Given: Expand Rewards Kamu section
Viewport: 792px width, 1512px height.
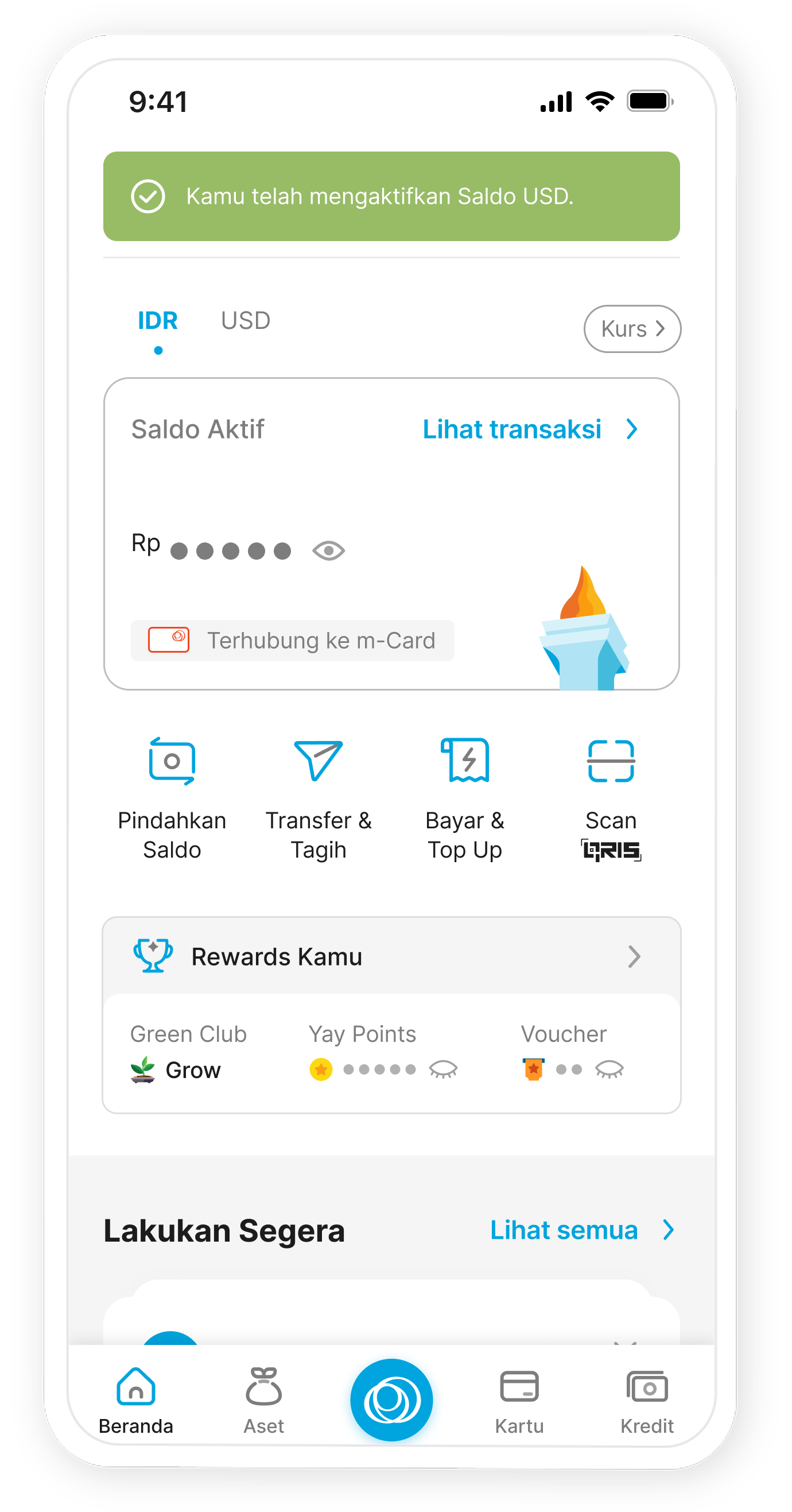Looking at the screenshot, I should (x=634, y=957).
